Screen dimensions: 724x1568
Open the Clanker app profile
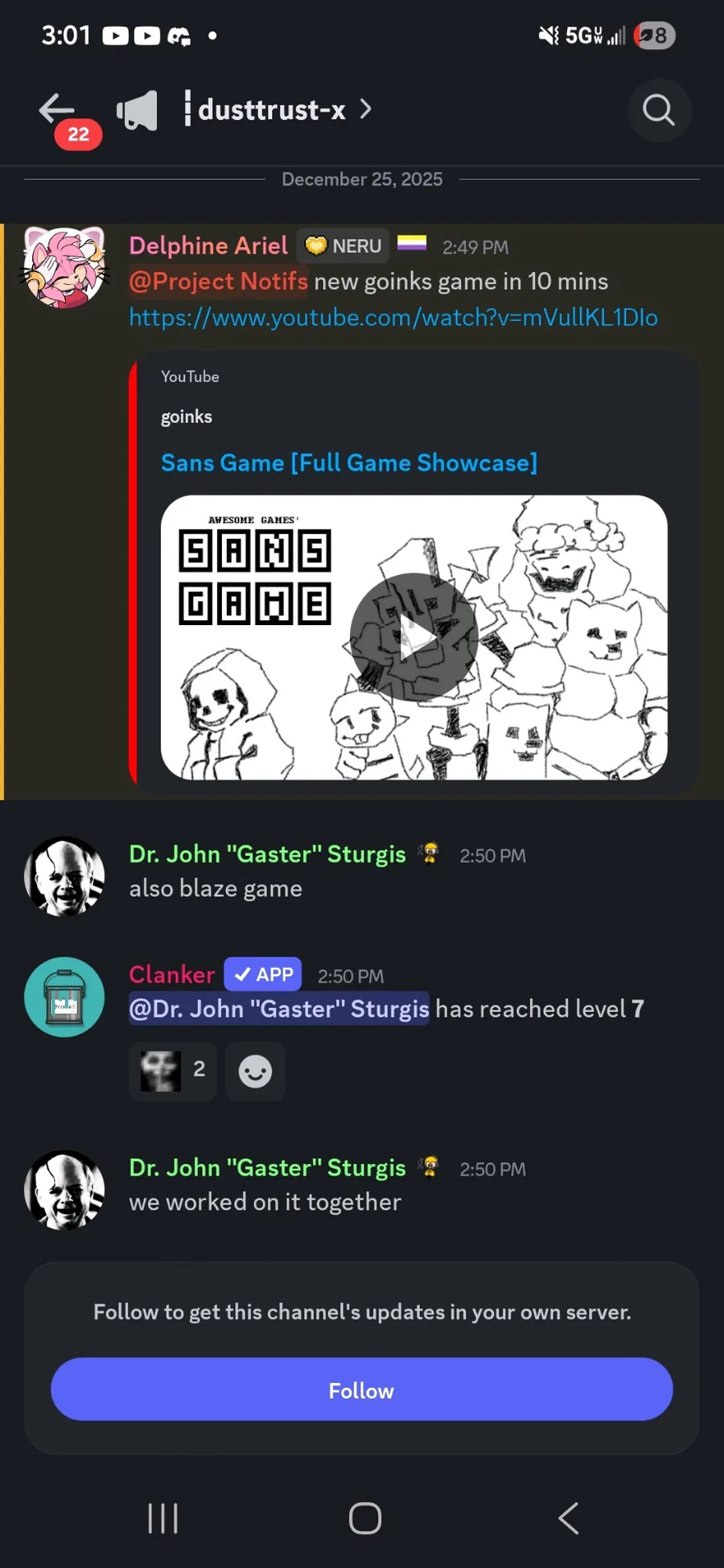point(64,997)
